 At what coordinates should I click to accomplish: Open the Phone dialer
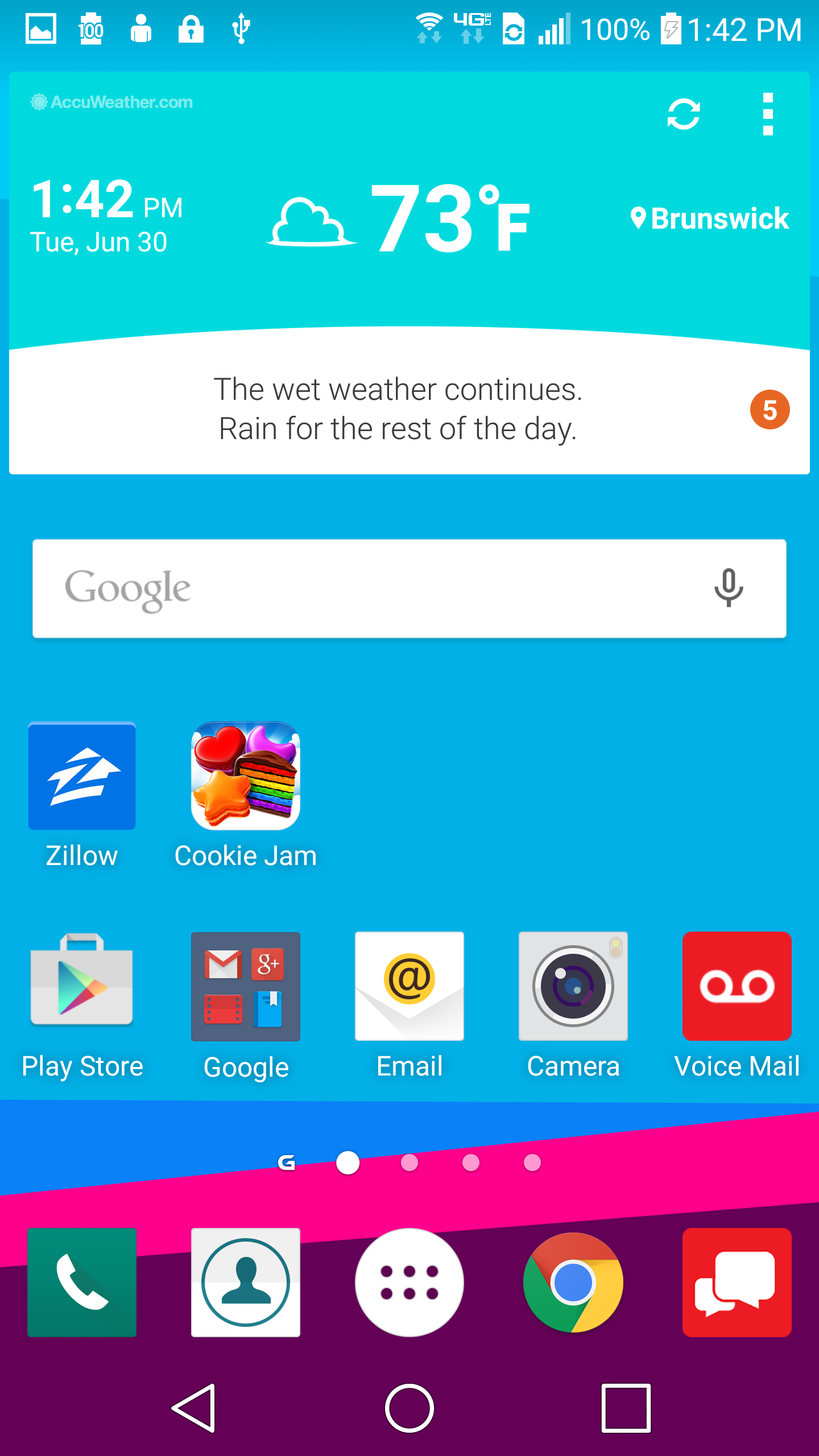tap(82, 1283)
